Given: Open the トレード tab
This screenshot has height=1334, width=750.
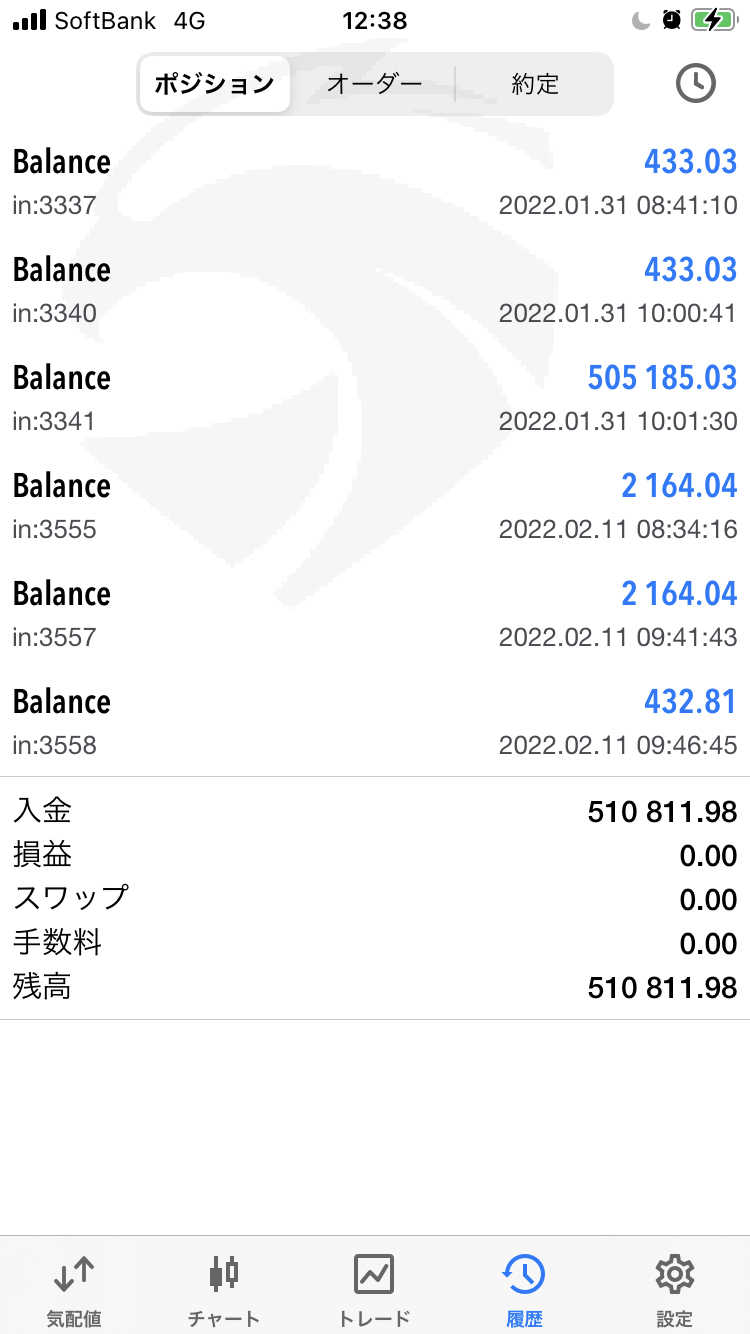Looking at the screenshot, I should click(374, 1290).
